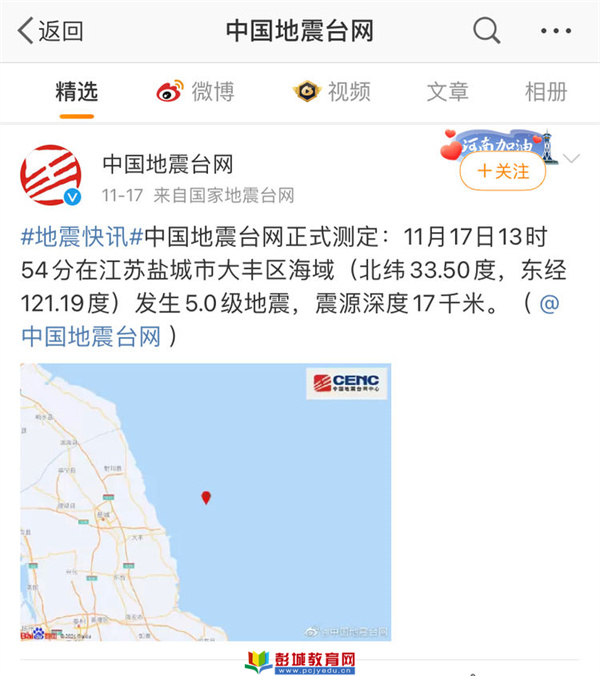Open 中国地震台网 profile avatar
The width and height of the screenshot is (600, 676).
(x=52, y=176)
